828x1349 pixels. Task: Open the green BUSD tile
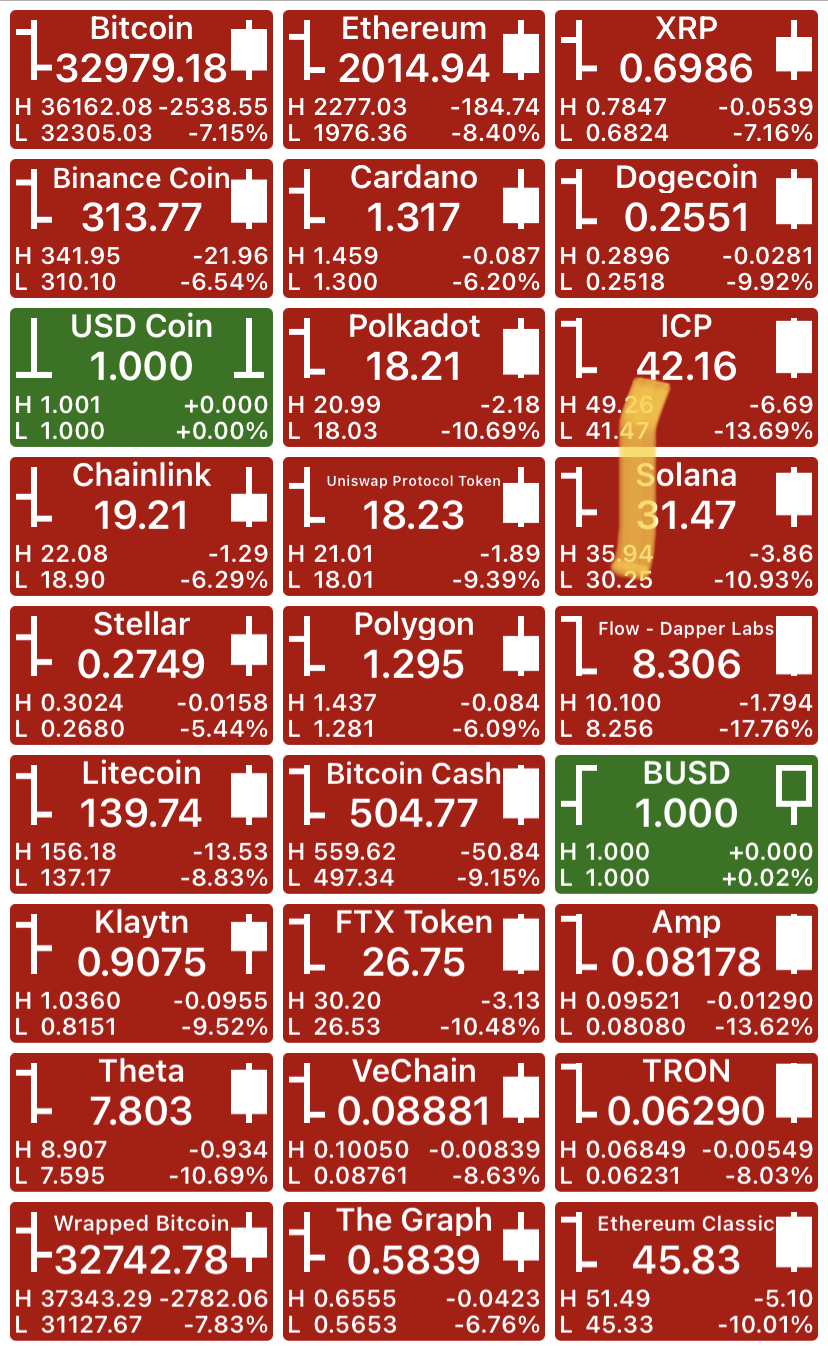[x=686, y=824]
